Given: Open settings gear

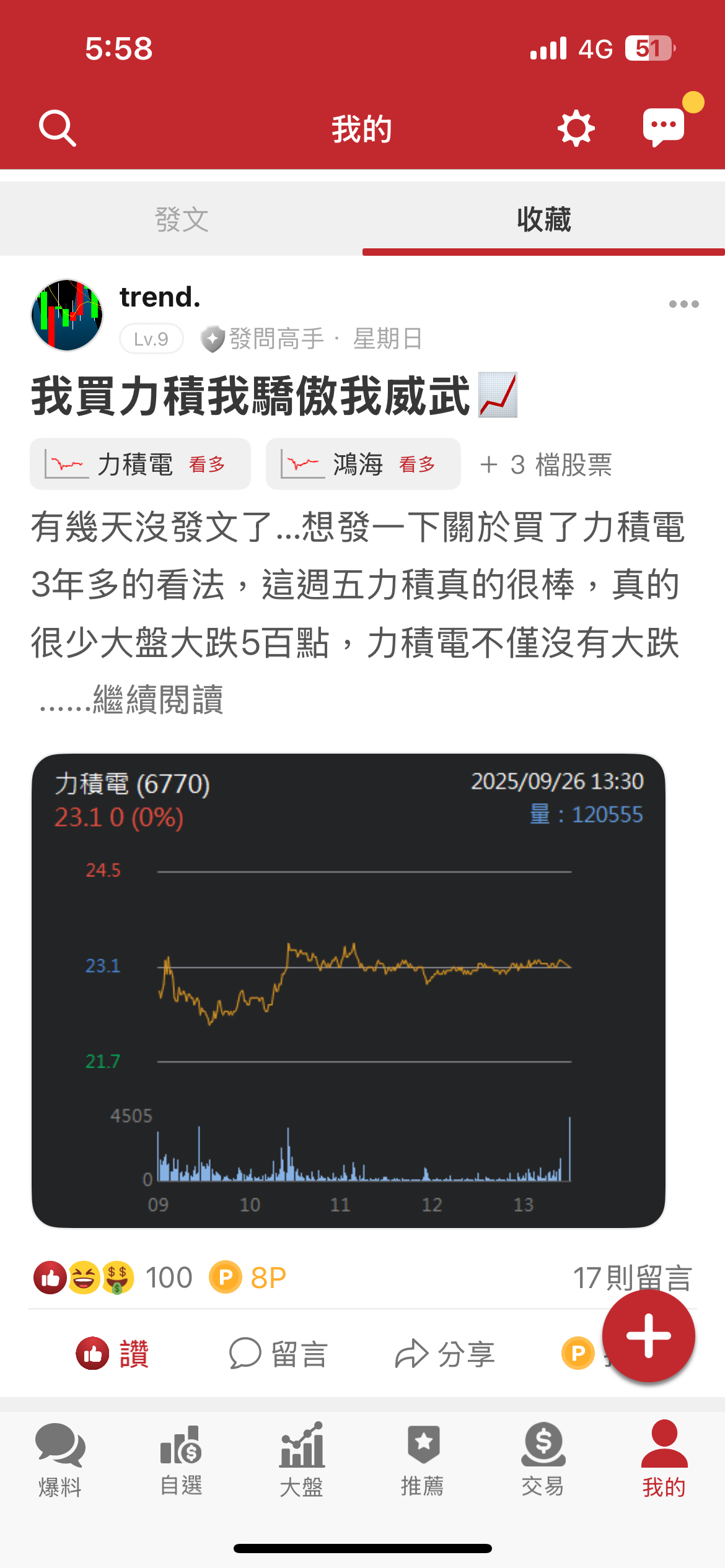Looking at the screenshot, I should (x=576, y=129).
